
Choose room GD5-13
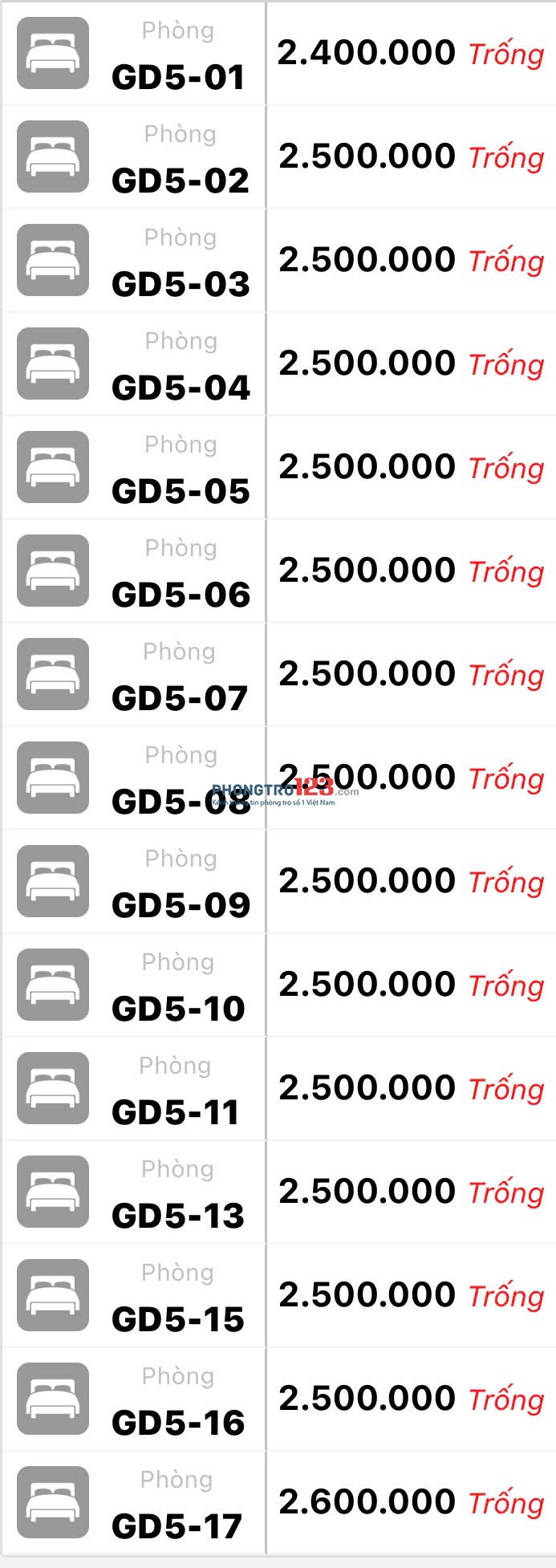[178, 1216]
